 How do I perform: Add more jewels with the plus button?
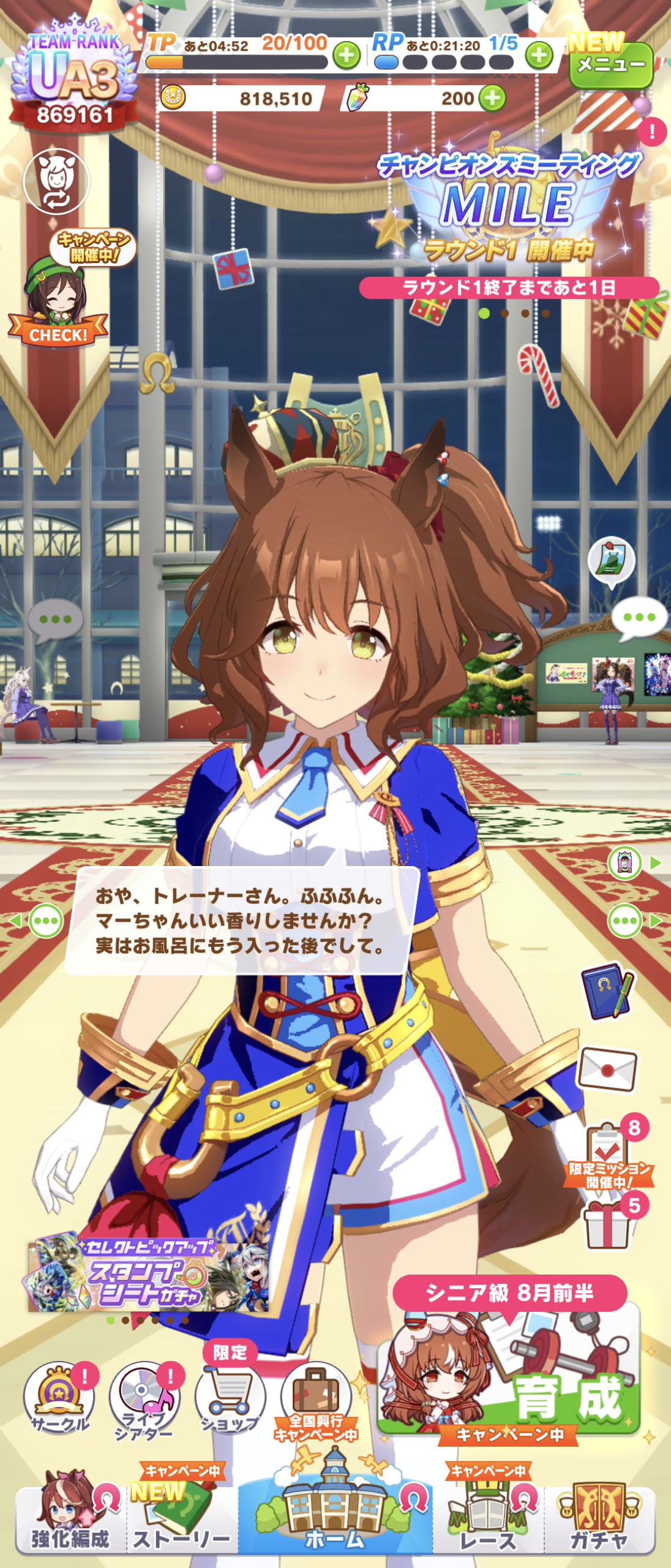point(492,98)
